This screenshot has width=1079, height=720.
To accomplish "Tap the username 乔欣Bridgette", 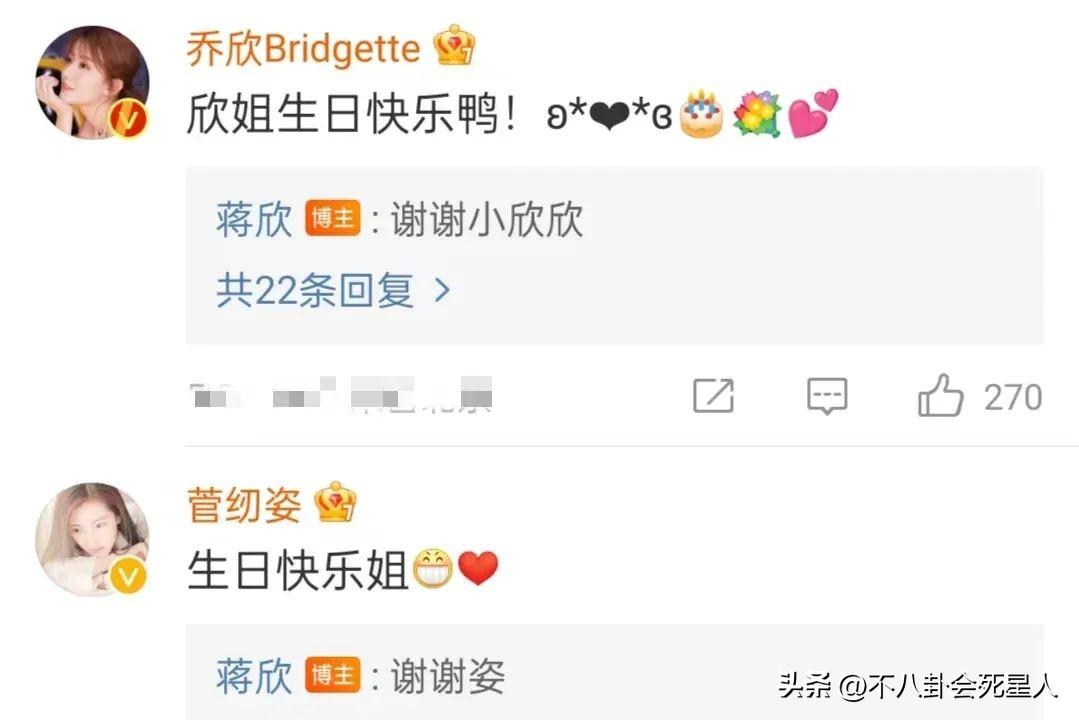I will [303, 48].
